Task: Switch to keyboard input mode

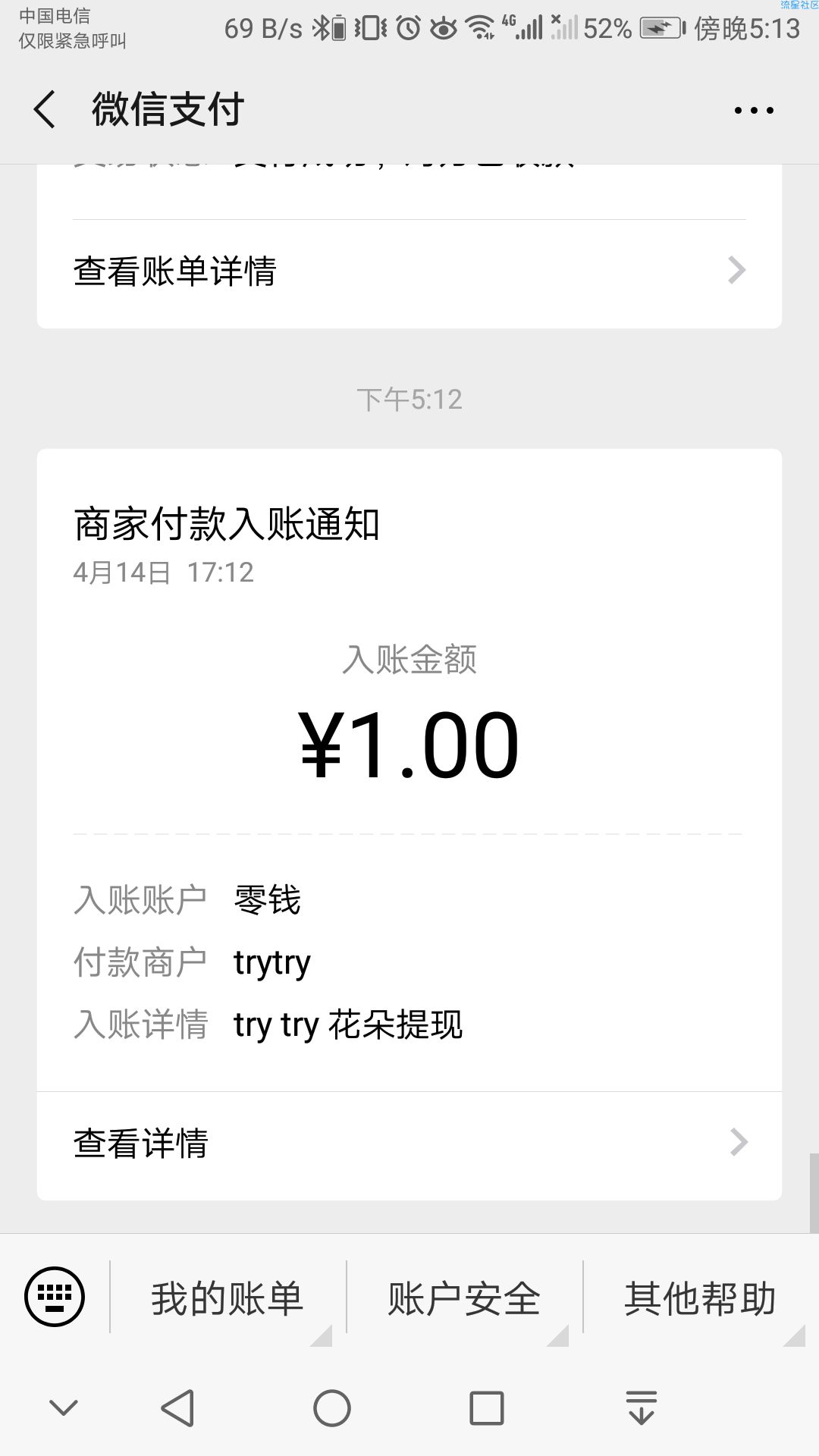Action: [55, 1298]
